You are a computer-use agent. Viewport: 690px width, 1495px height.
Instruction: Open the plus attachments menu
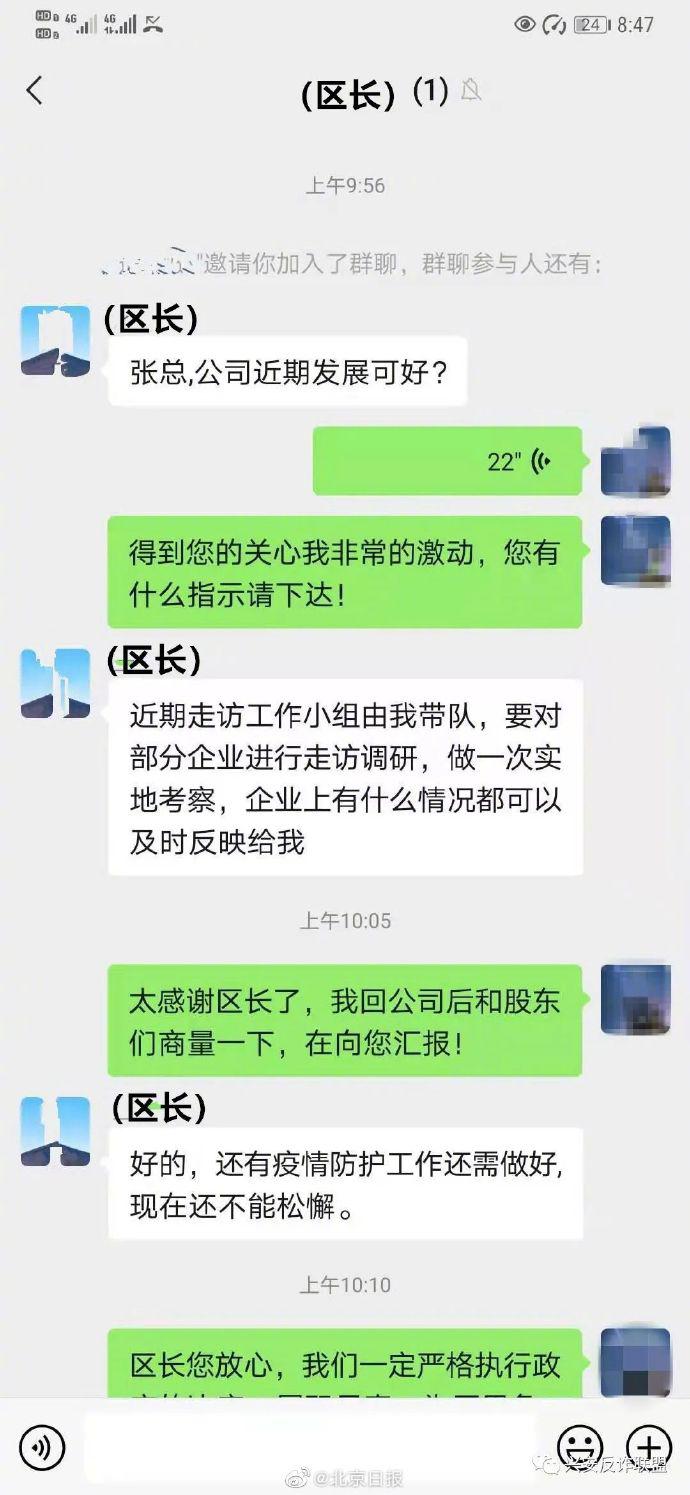(648, 1447)
